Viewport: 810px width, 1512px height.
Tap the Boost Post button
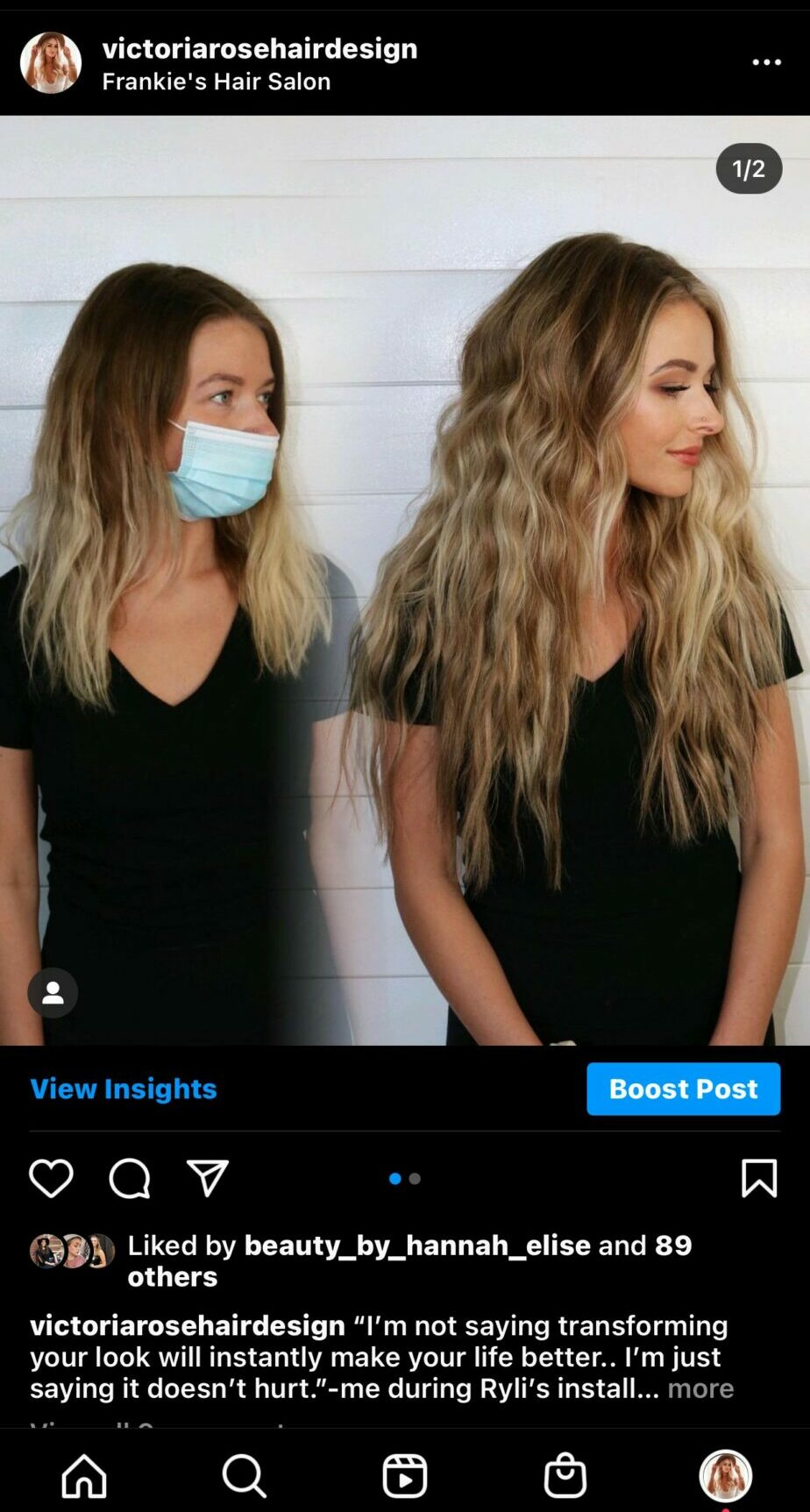coord(683,1089)
